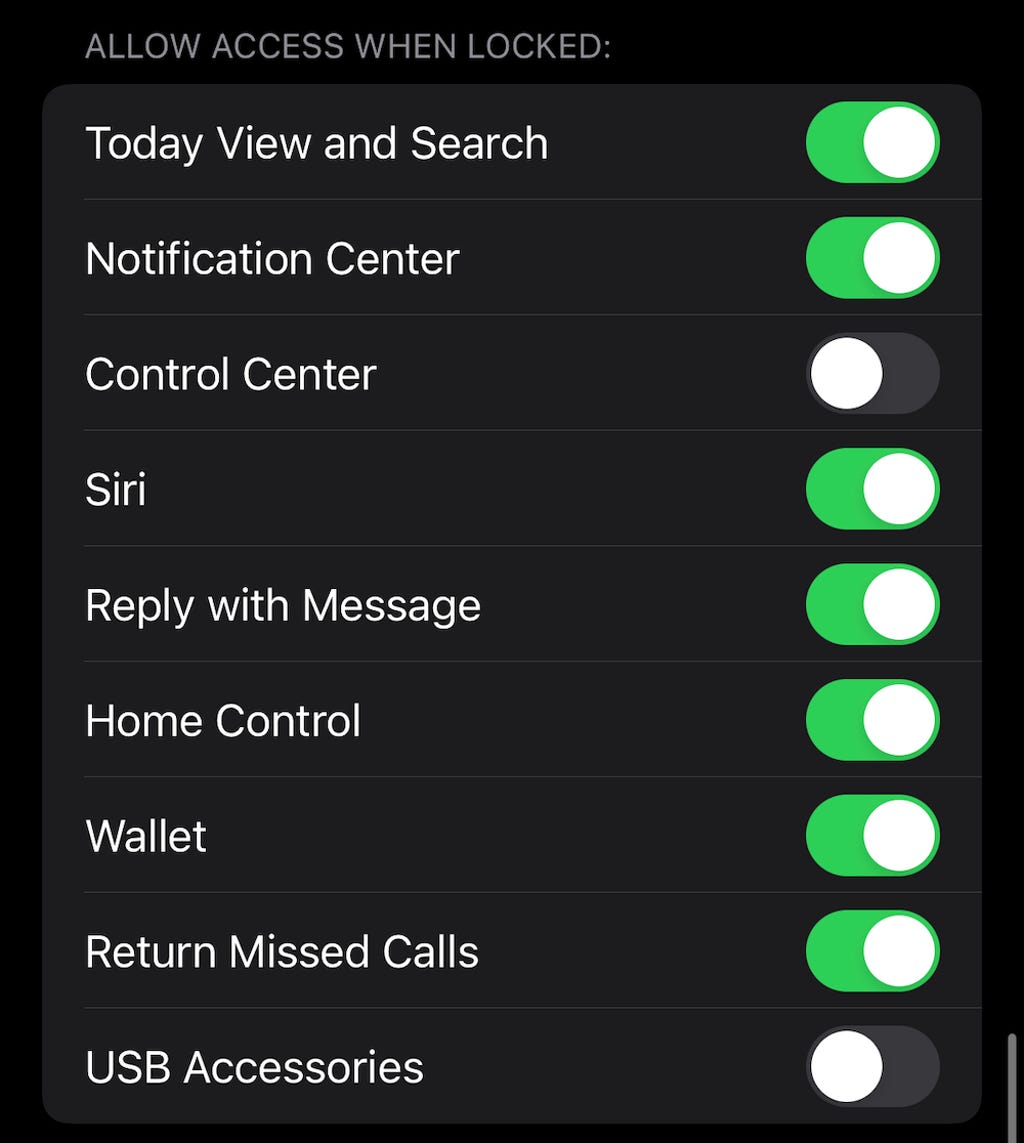Turn off Today View and Search access
Viewport: 1024px width, 1143px height.
click(x=872, y=142)
